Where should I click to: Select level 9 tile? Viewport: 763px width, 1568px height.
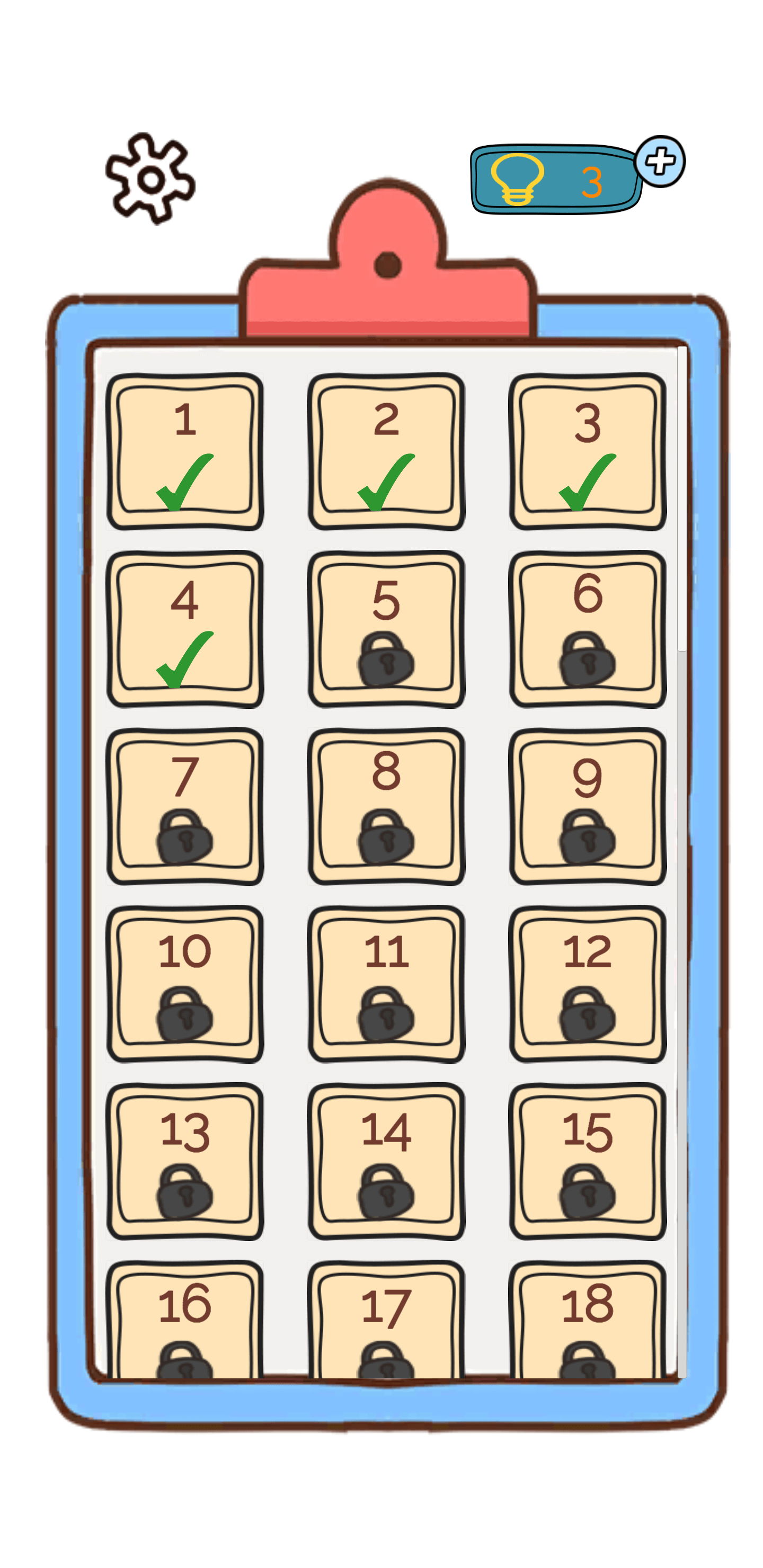[x=588, y=807]
